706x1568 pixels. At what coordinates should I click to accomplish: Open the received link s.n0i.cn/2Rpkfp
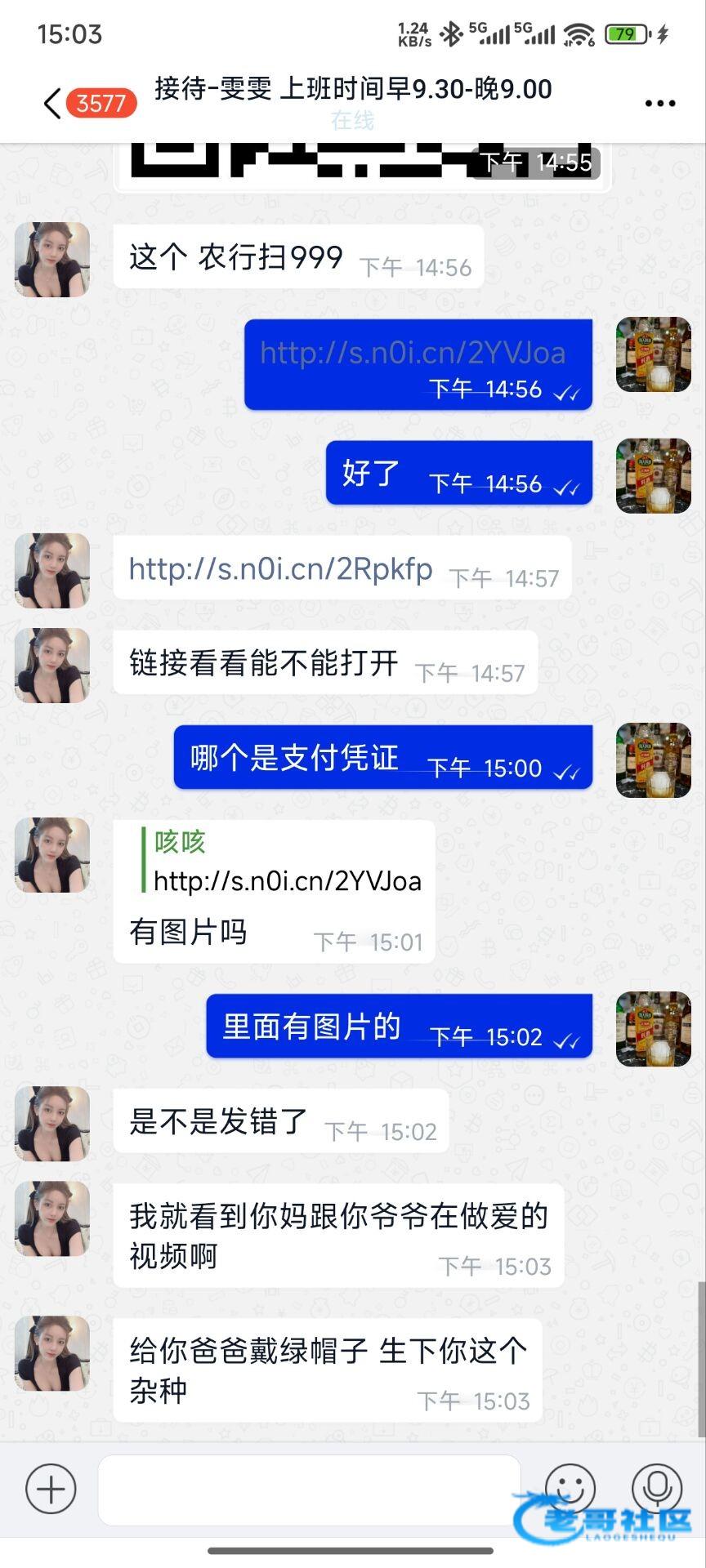[280, 569]
